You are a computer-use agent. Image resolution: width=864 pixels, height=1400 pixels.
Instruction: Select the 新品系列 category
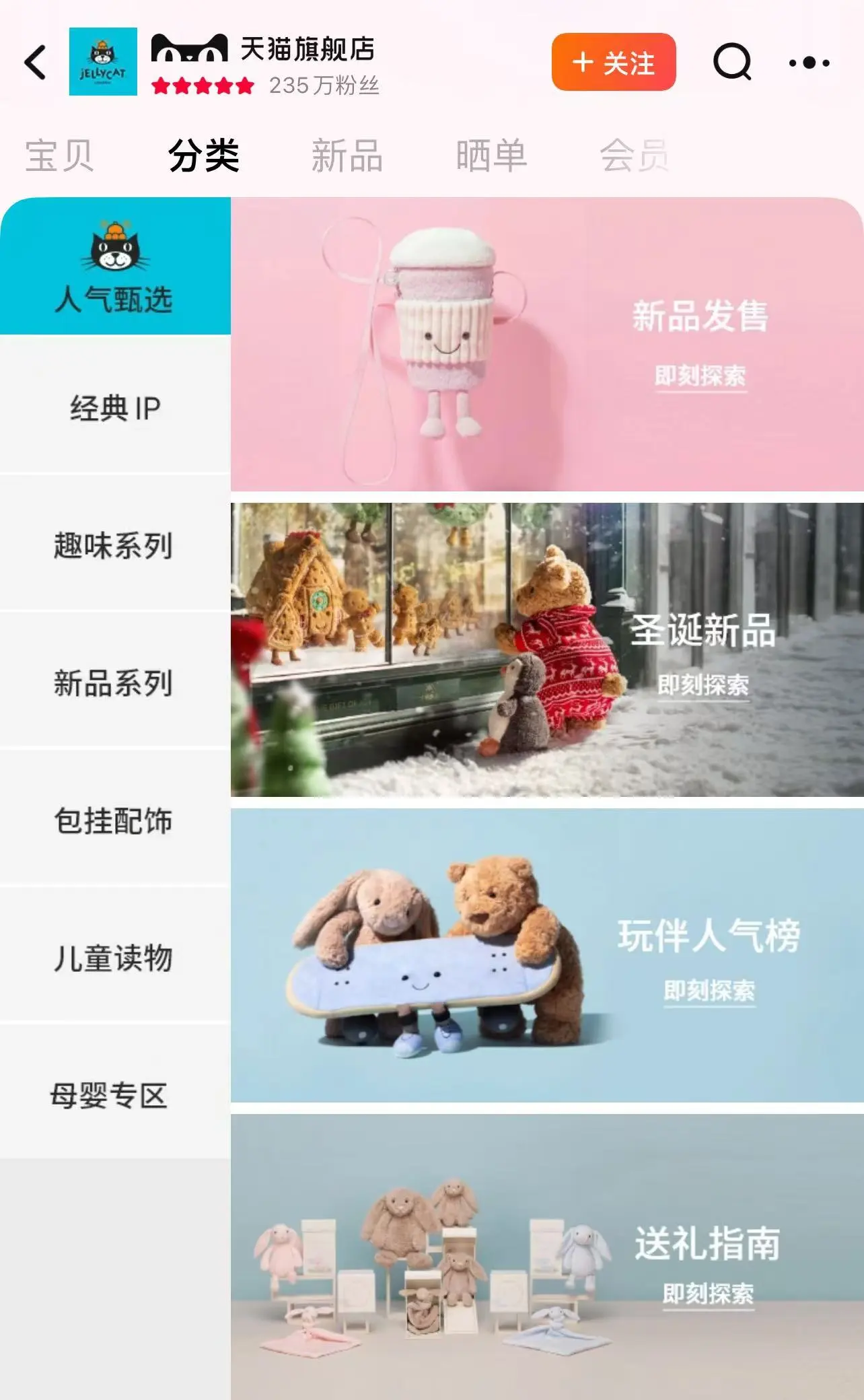click(114, 682)
